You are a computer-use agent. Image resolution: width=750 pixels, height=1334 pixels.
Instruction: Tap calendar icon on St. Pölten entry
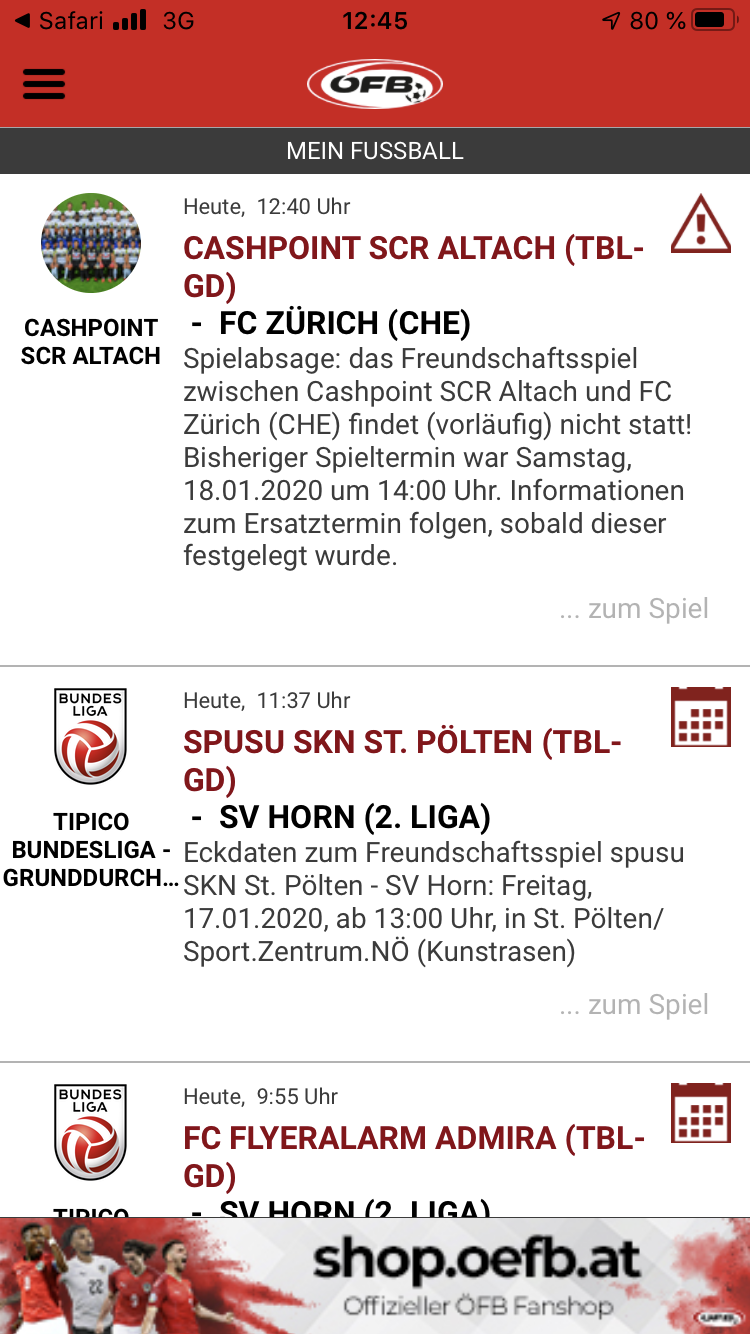coord(700,717)
